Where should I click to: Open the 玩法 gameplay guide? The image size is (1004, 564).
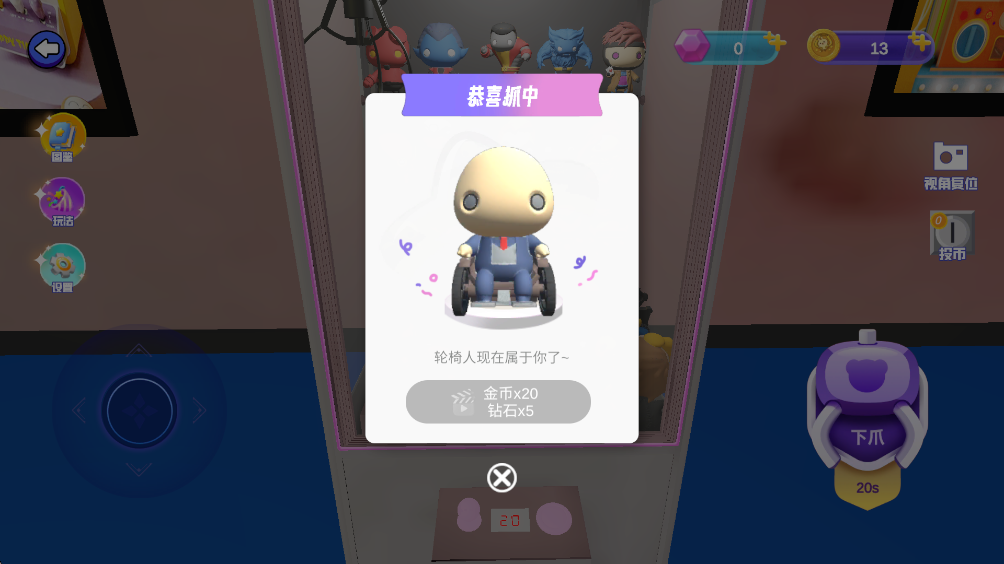point(62,202)
